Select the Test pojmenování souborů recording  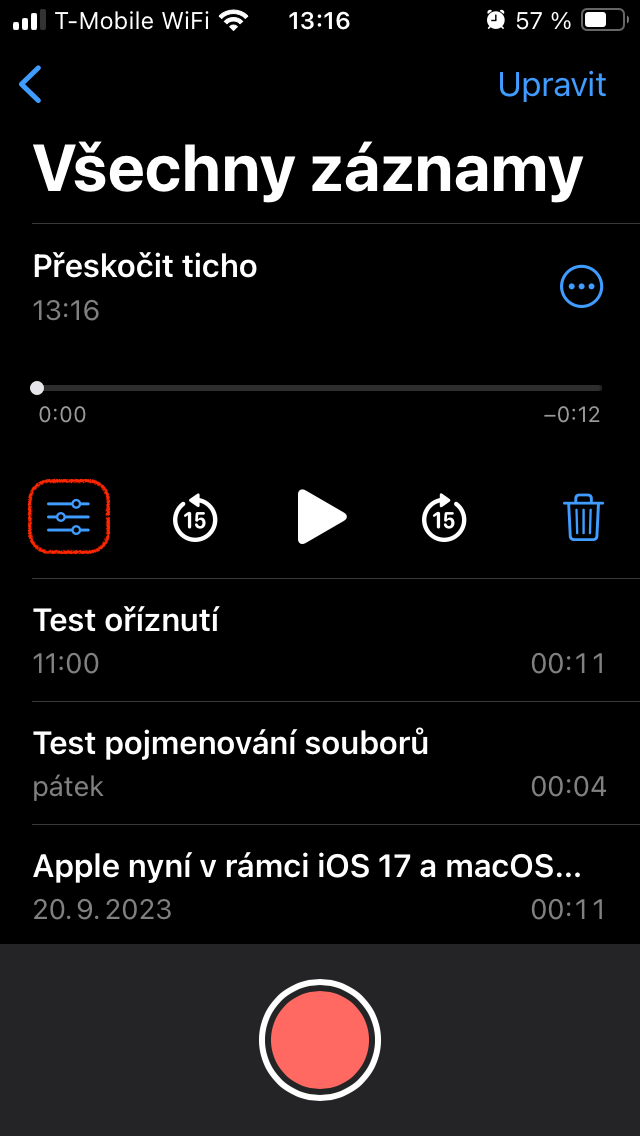click(320, 763)
